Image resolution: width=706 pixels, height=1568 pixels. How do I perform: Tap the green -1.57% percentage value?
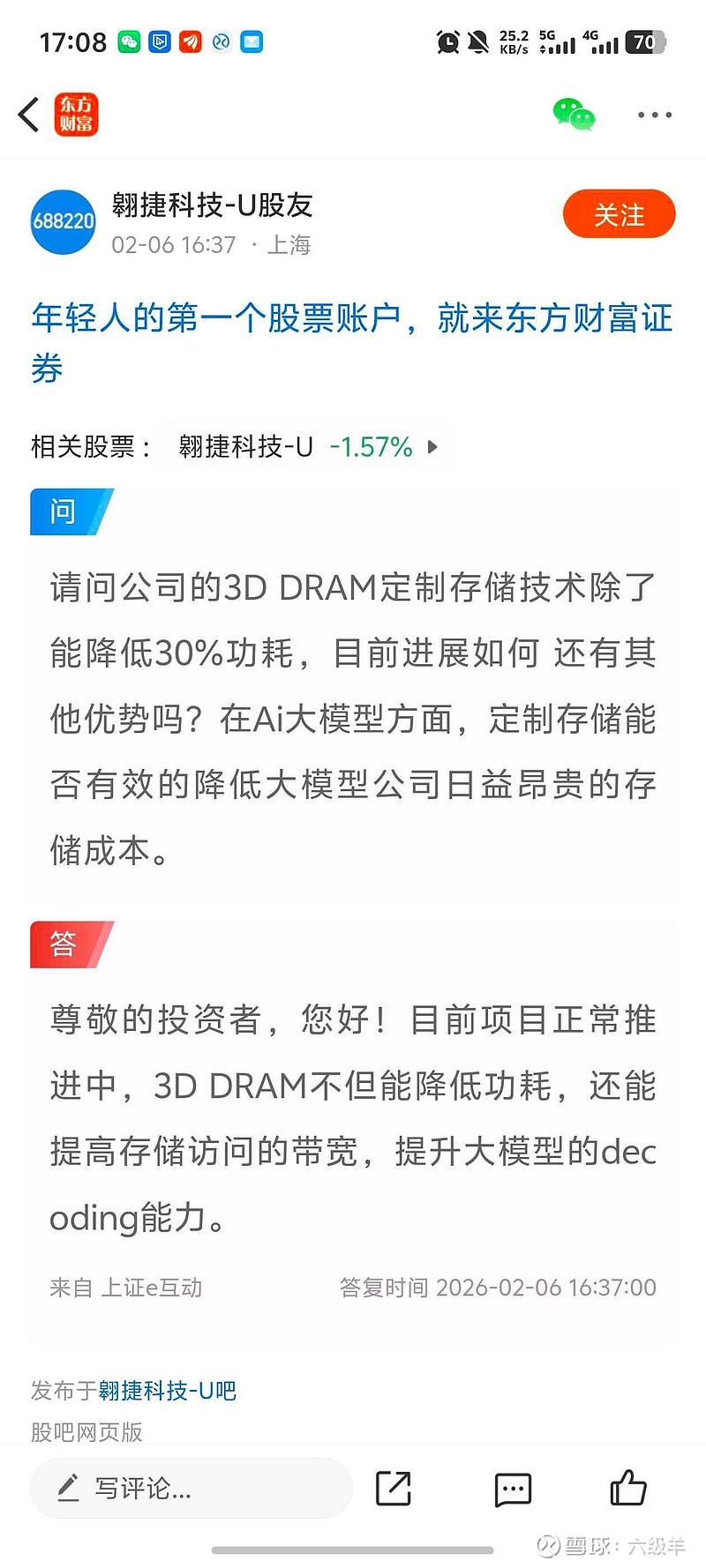click(x=370, y=447)
